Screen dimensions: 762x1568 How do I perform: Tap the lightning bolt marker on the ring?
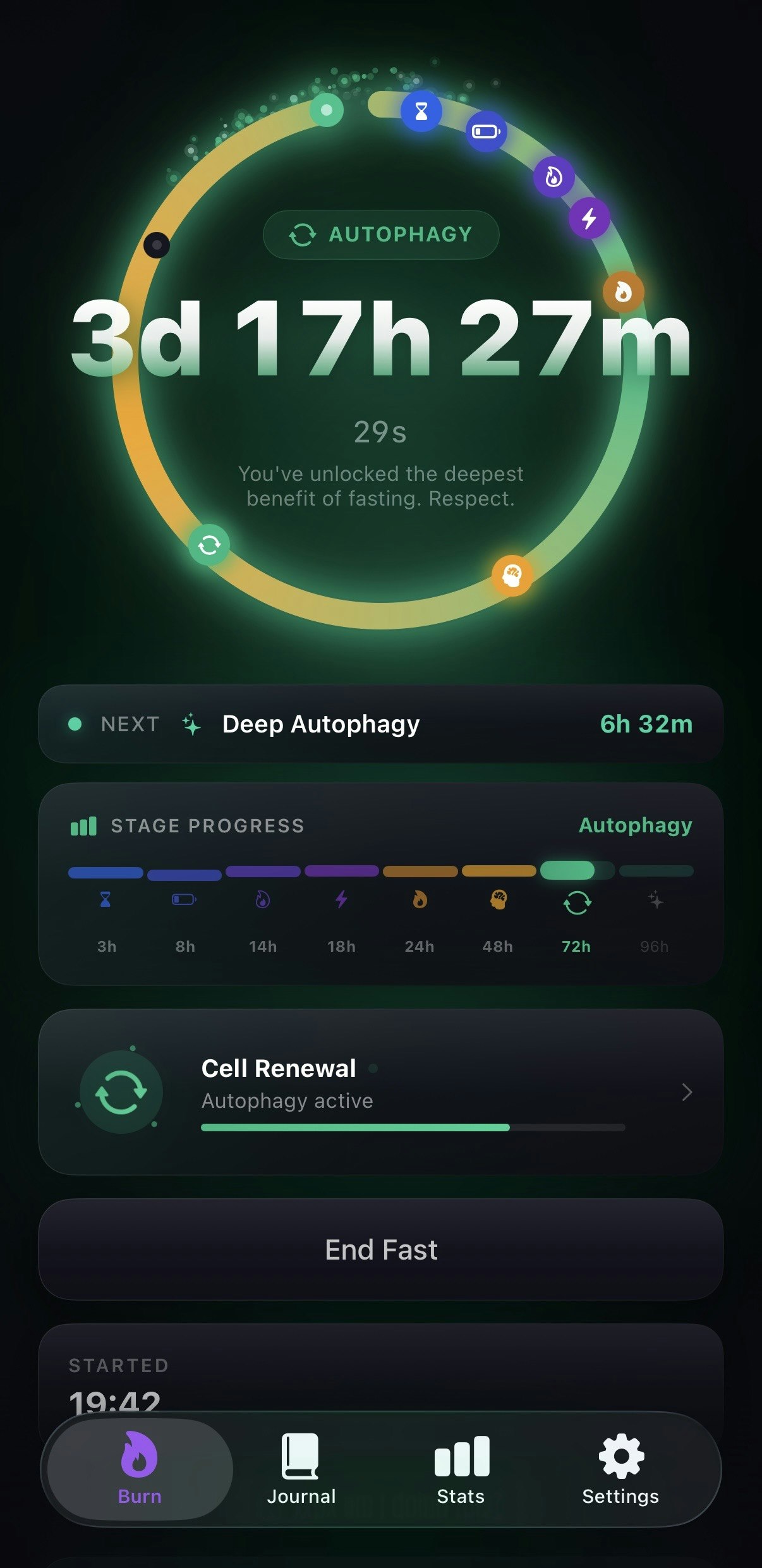(589, 218)
